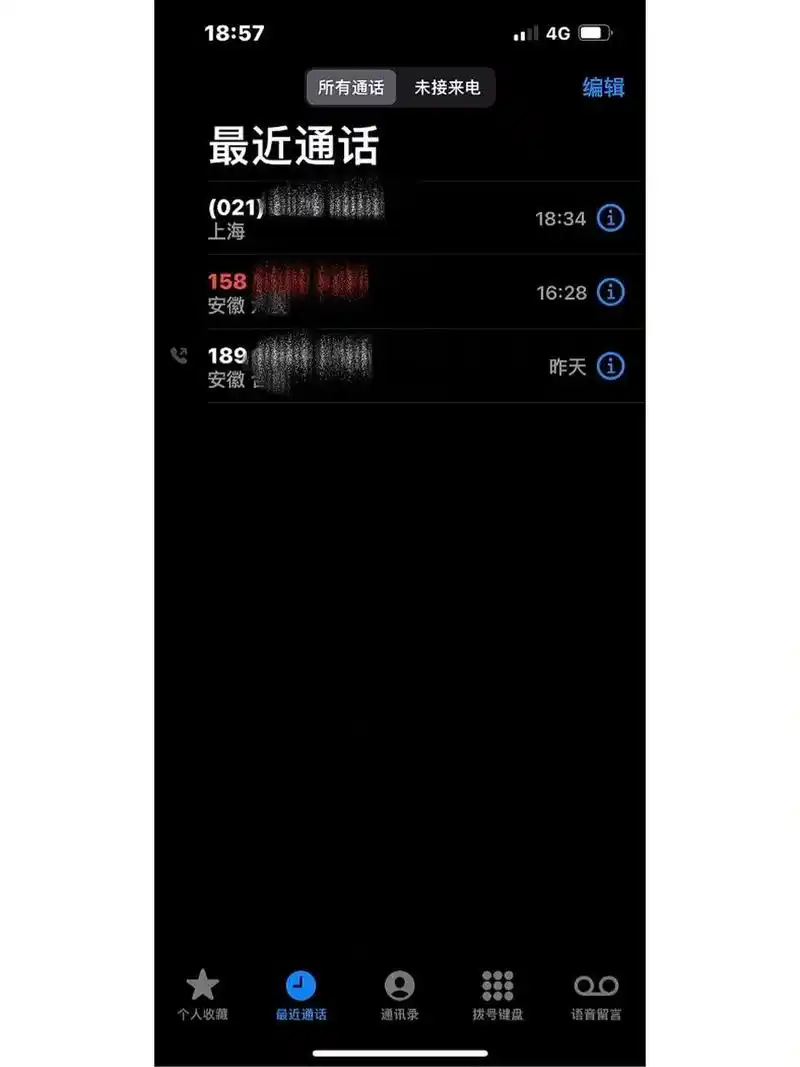The width and height of the screenshot is (800, 1067).
Task: Tap the 4G network indicator
Action: [559, 31]
